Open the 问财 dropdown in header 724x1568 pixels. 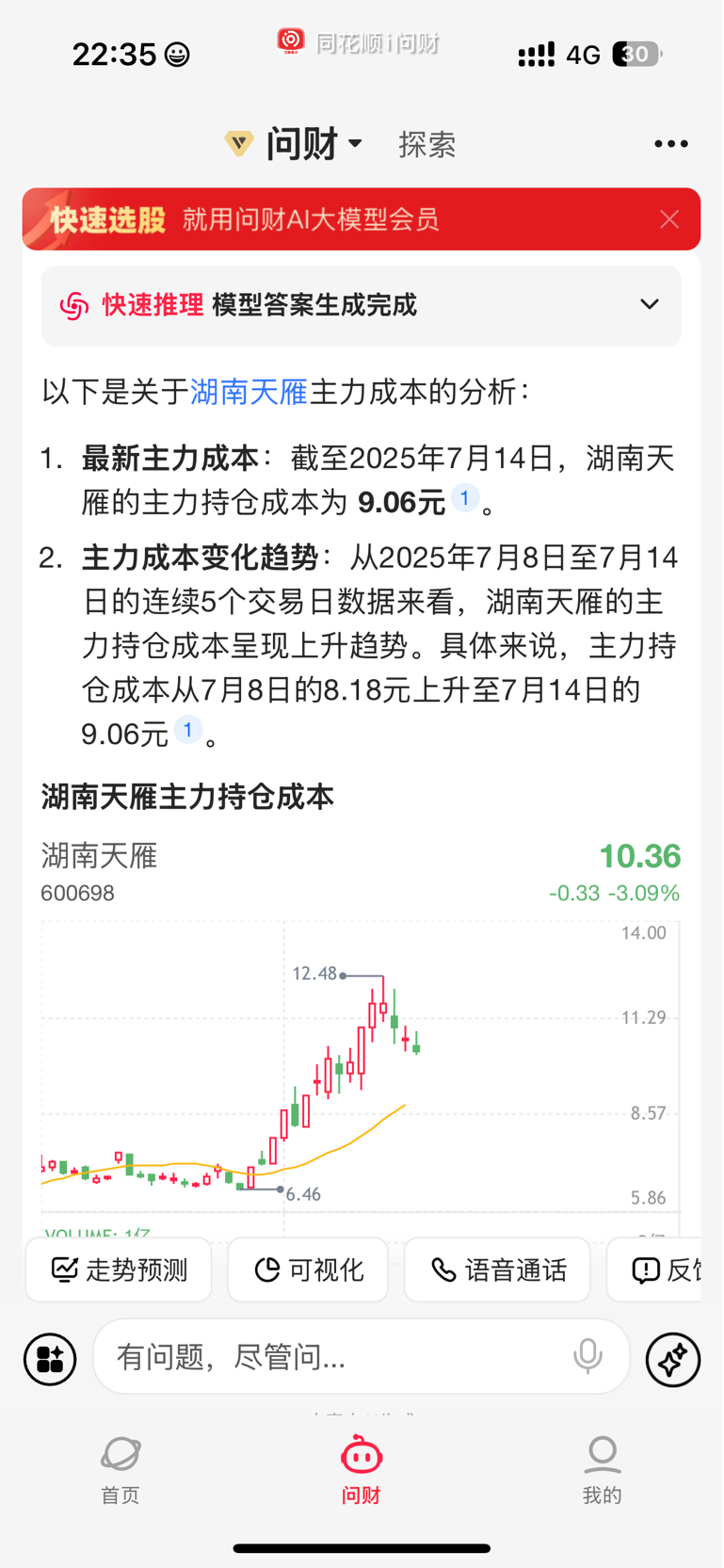coord(296,144)
